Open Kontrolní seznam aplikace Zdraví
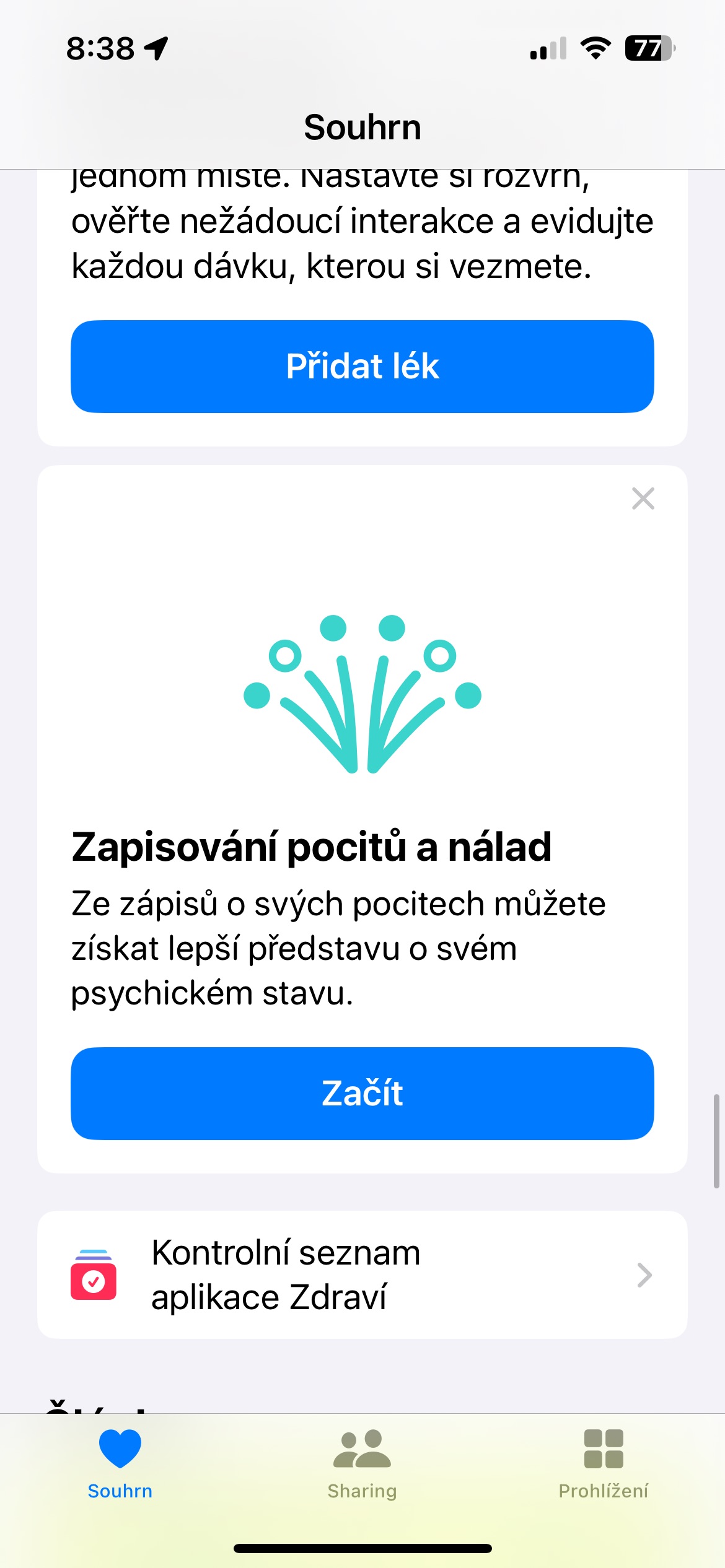Viewport: 725px width, 1568px height. 362,1274
